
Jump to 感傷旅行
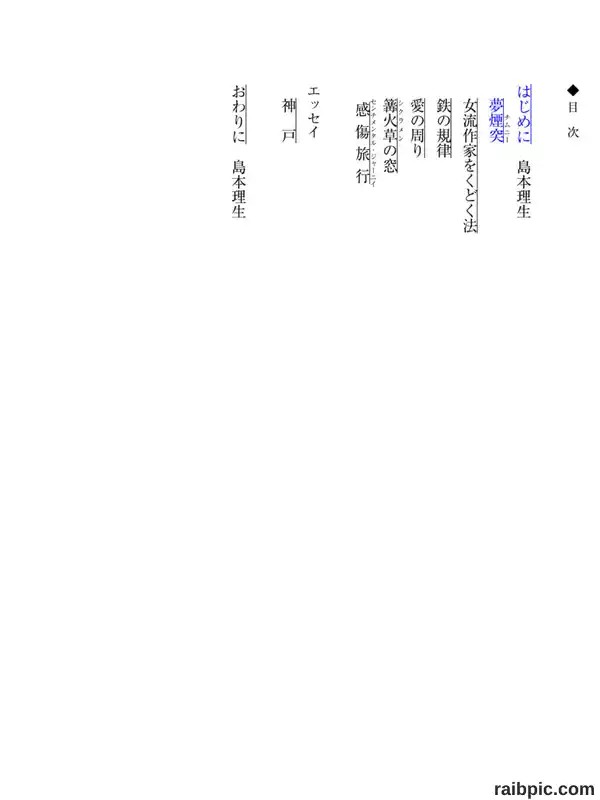coord(363,143)
